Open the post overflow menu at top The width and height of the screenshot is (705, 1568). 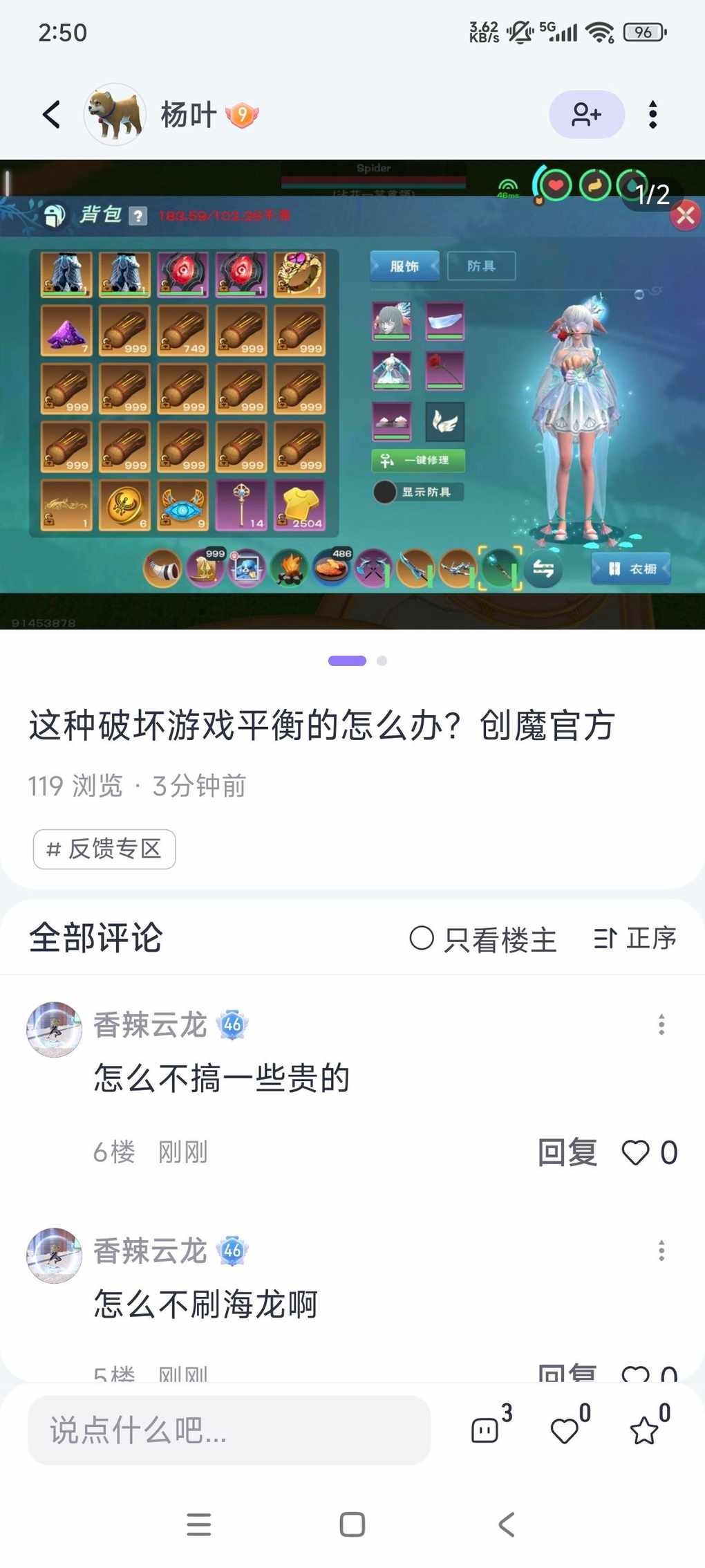pos(652,114)
